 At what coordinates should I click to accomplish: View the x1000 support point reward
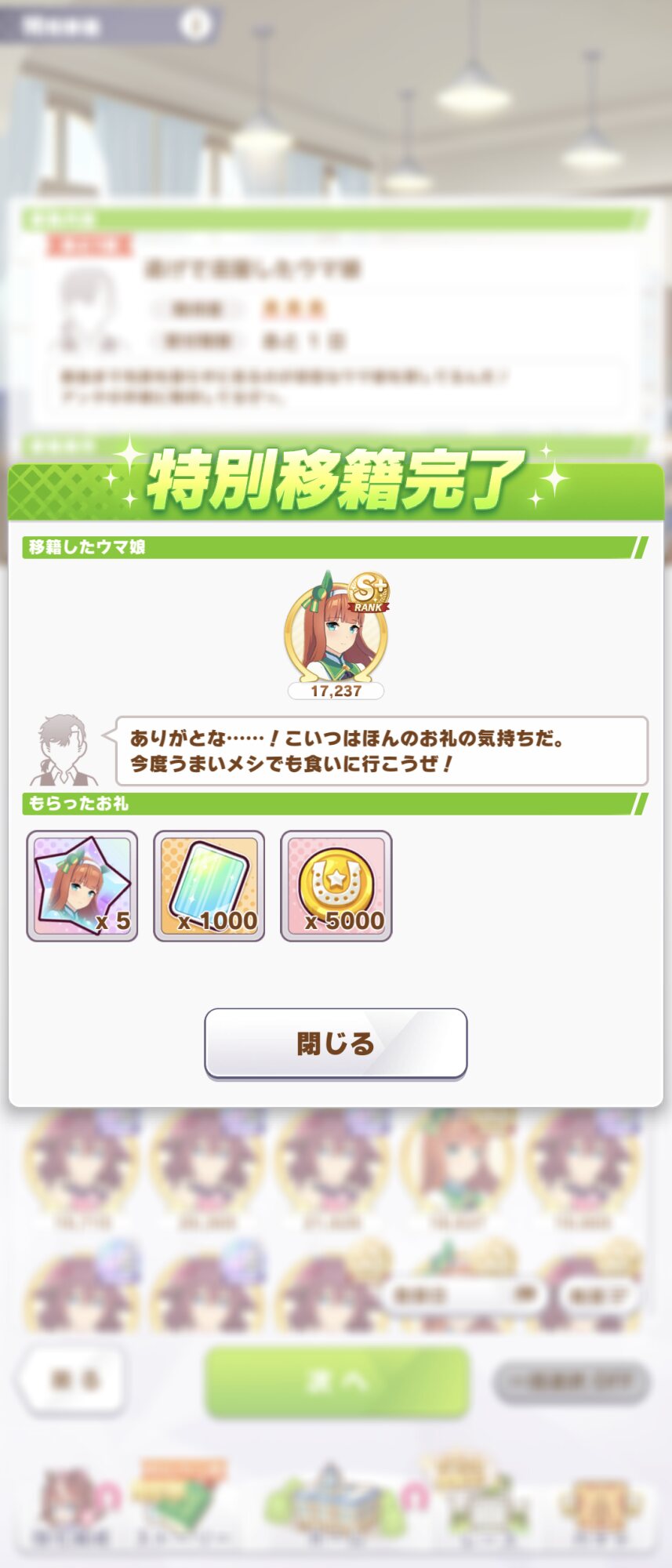[209, 886]
